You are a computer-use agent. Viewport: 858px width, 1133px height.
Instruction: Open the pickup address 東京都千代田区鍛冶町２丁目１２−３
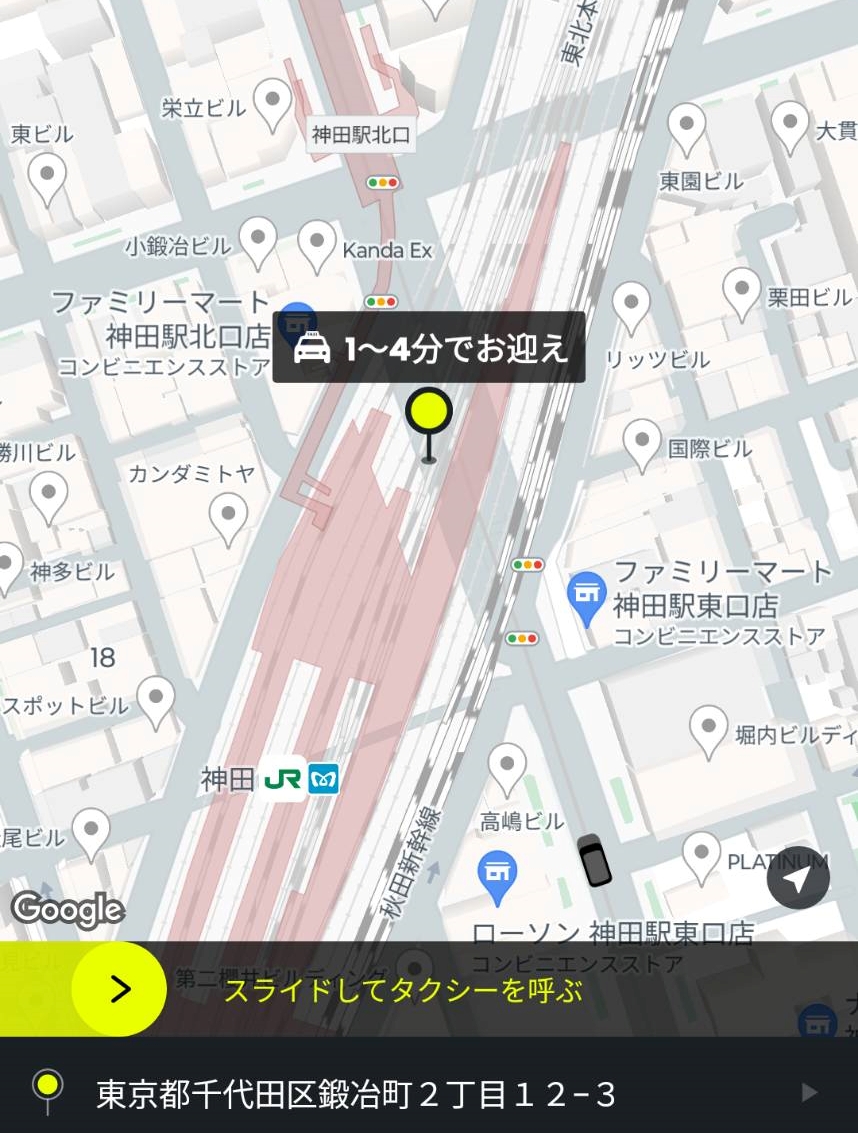(355, 1094)
